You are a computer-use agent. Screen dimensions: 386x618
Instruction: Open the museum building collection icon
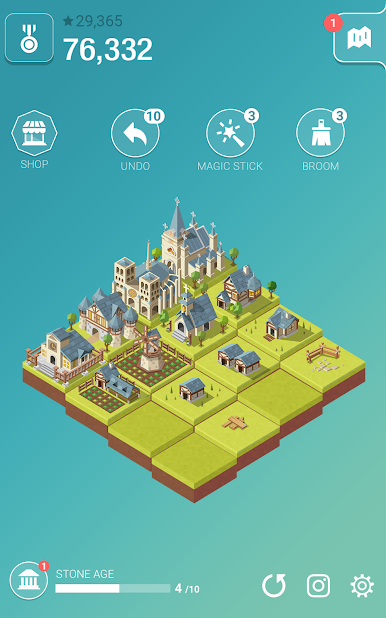29,581
